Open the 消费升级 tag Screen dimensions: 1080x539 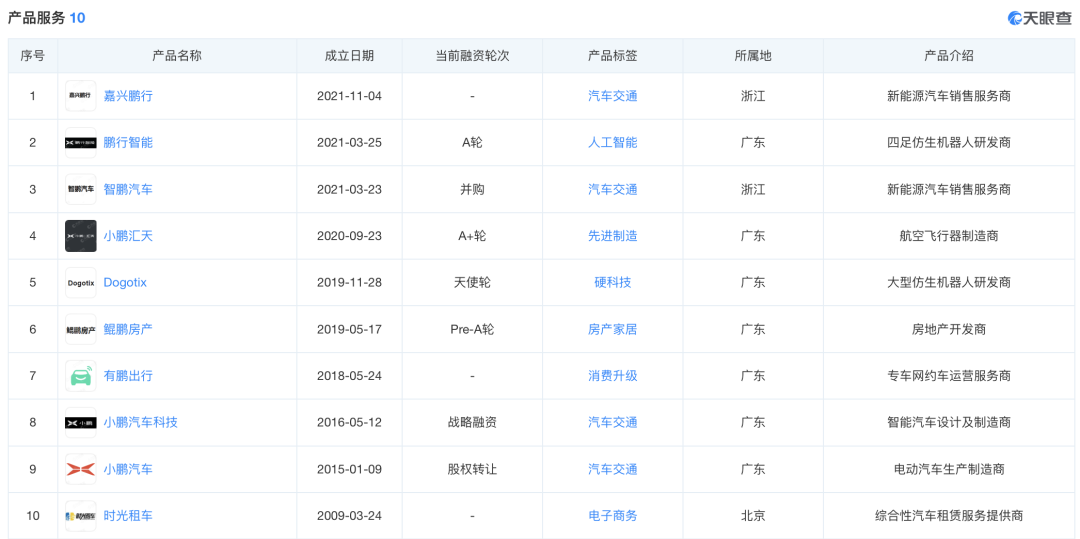612,376
